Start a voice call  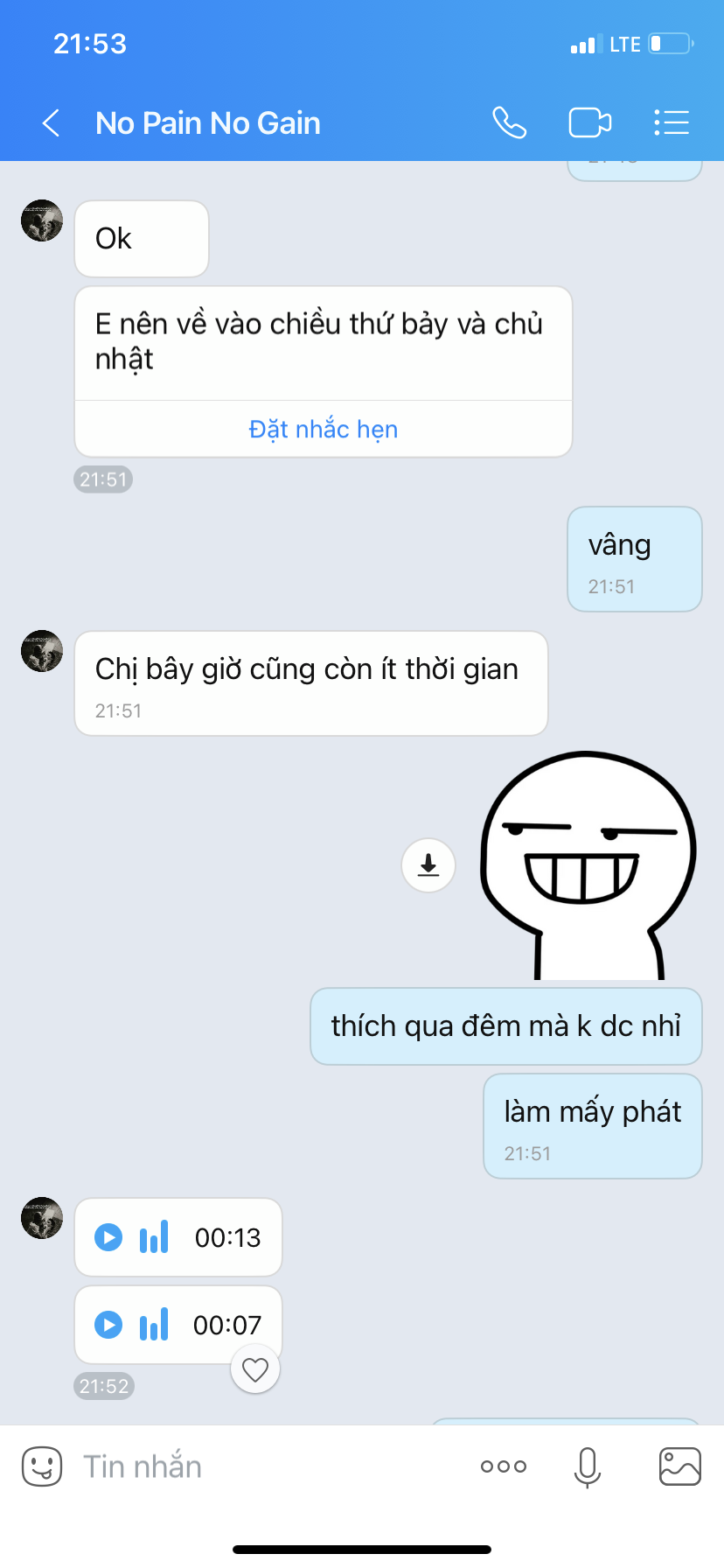point(510,122)
